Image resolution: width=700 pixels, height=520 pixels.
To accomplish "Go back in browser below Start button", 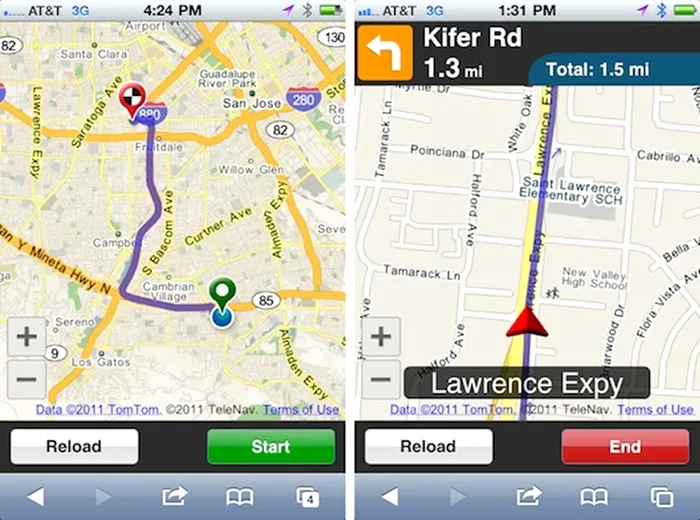I will click(x=35, y=496).
